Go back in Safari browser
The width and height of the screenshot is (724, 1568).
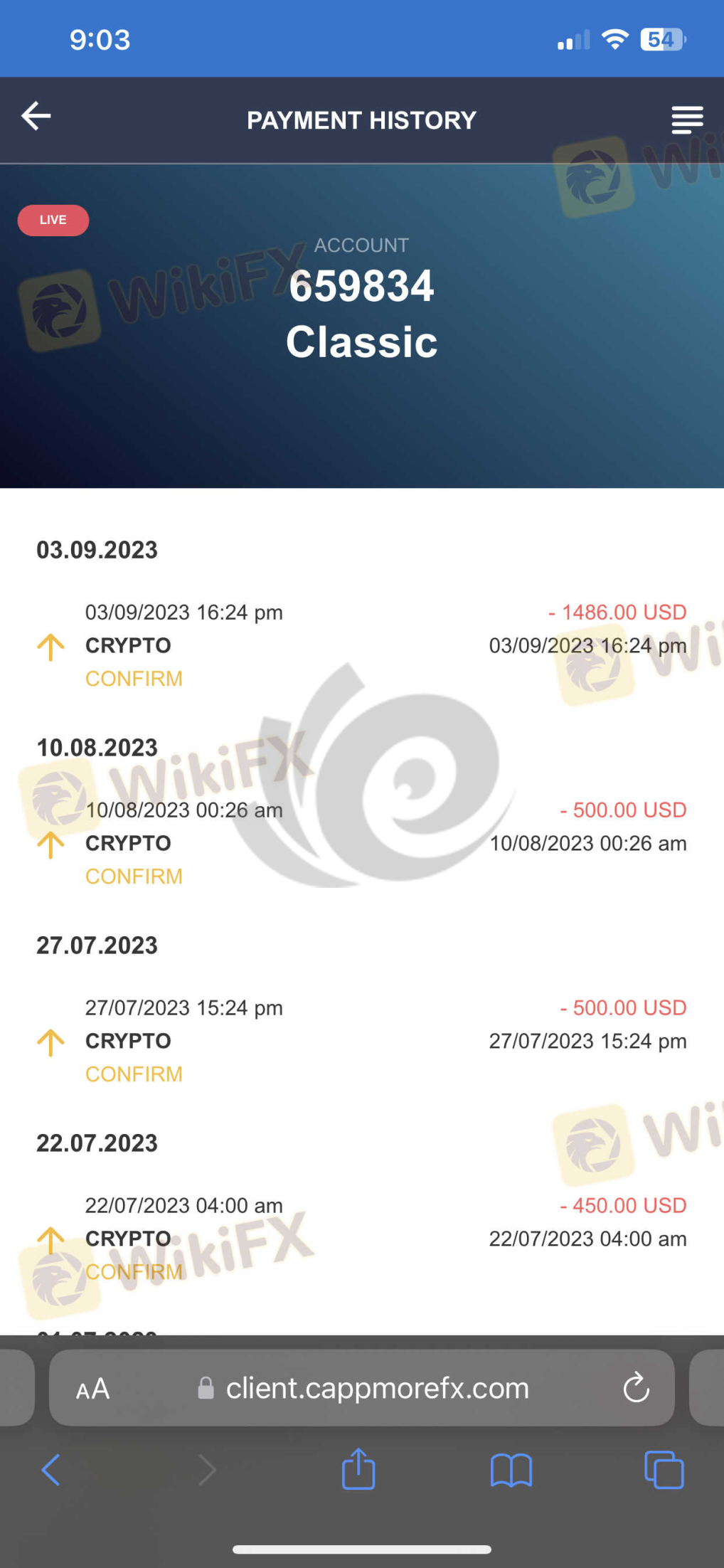point(50,1470)
